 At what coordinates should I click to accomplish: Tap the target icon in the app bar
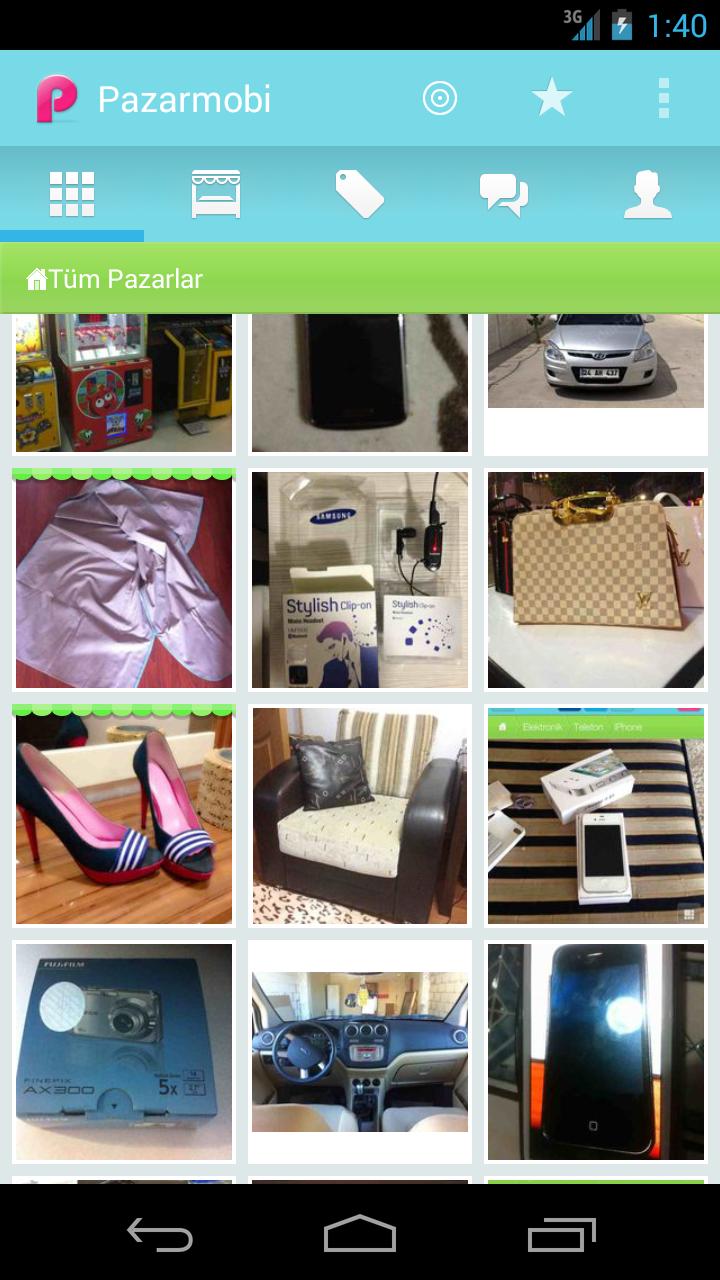point(440,98)
